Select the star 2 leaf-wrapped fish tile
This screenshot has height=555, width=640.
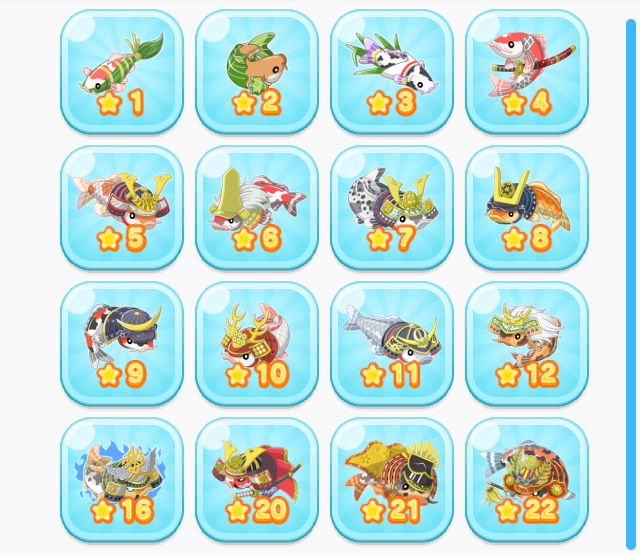pyautogui.click(x=256, y=71)
